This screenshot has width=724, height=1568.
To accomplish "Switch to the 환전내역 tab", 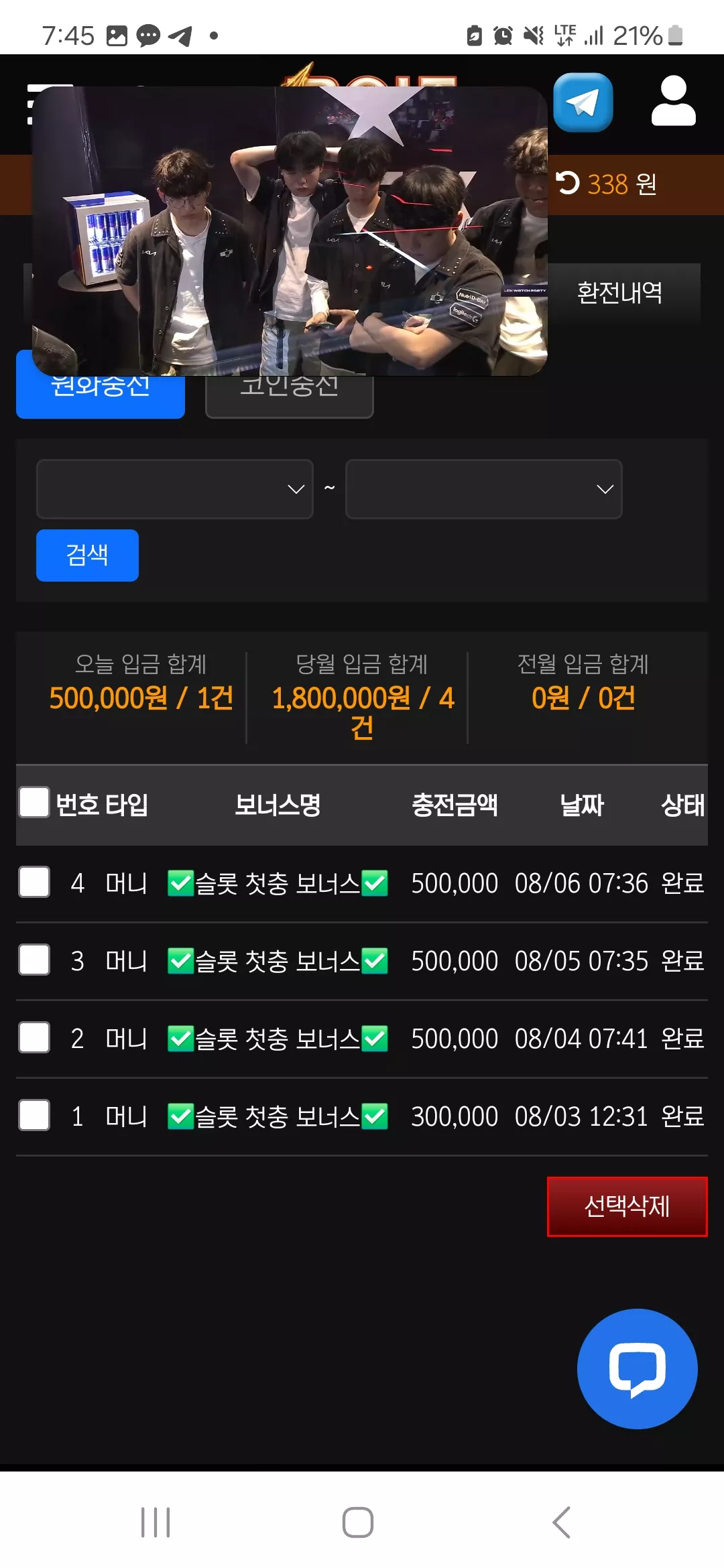I will tap(620, 293).
